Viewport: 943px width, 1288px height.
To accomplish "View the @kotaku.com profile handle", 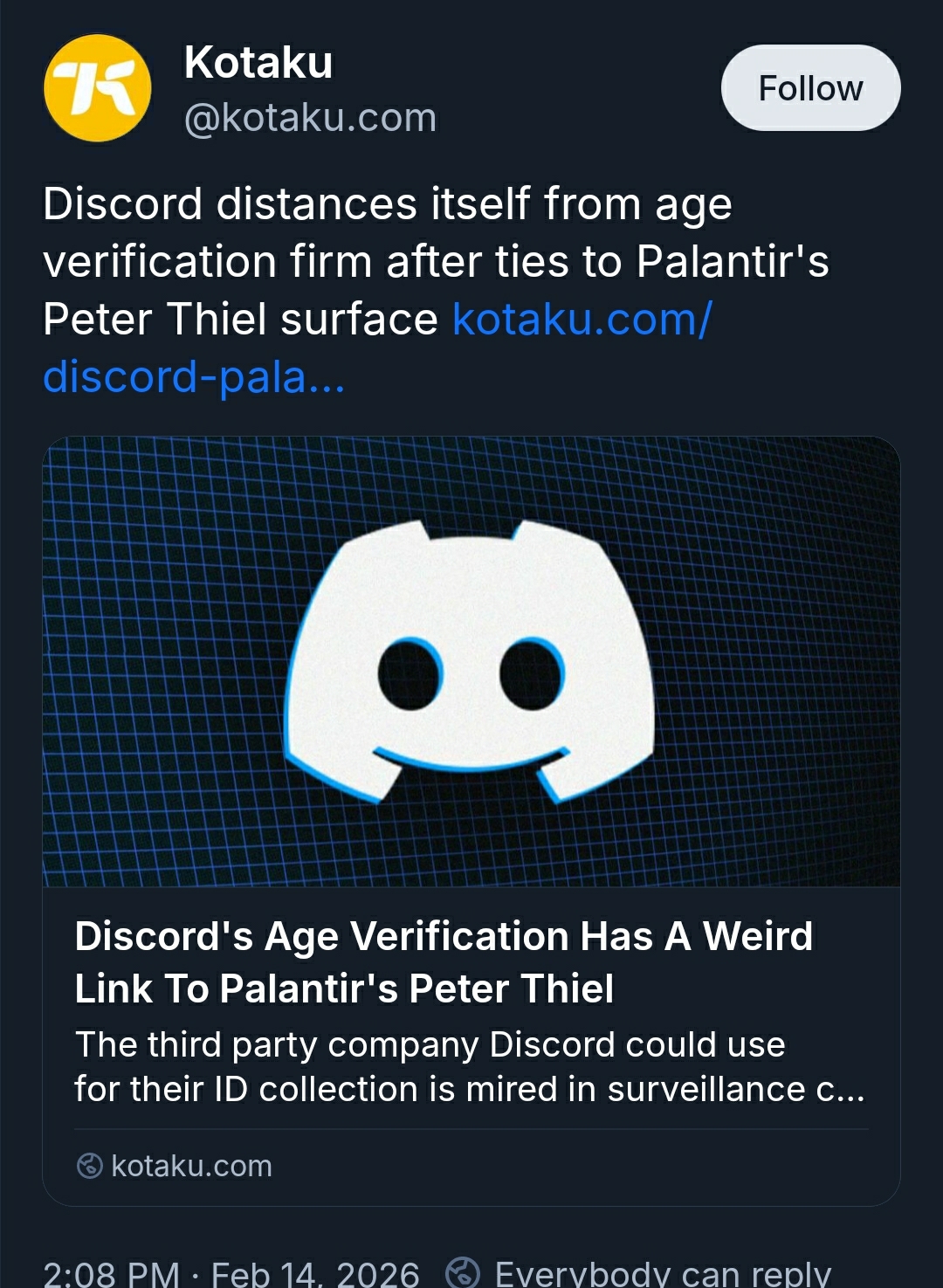I will pos(310,118).
